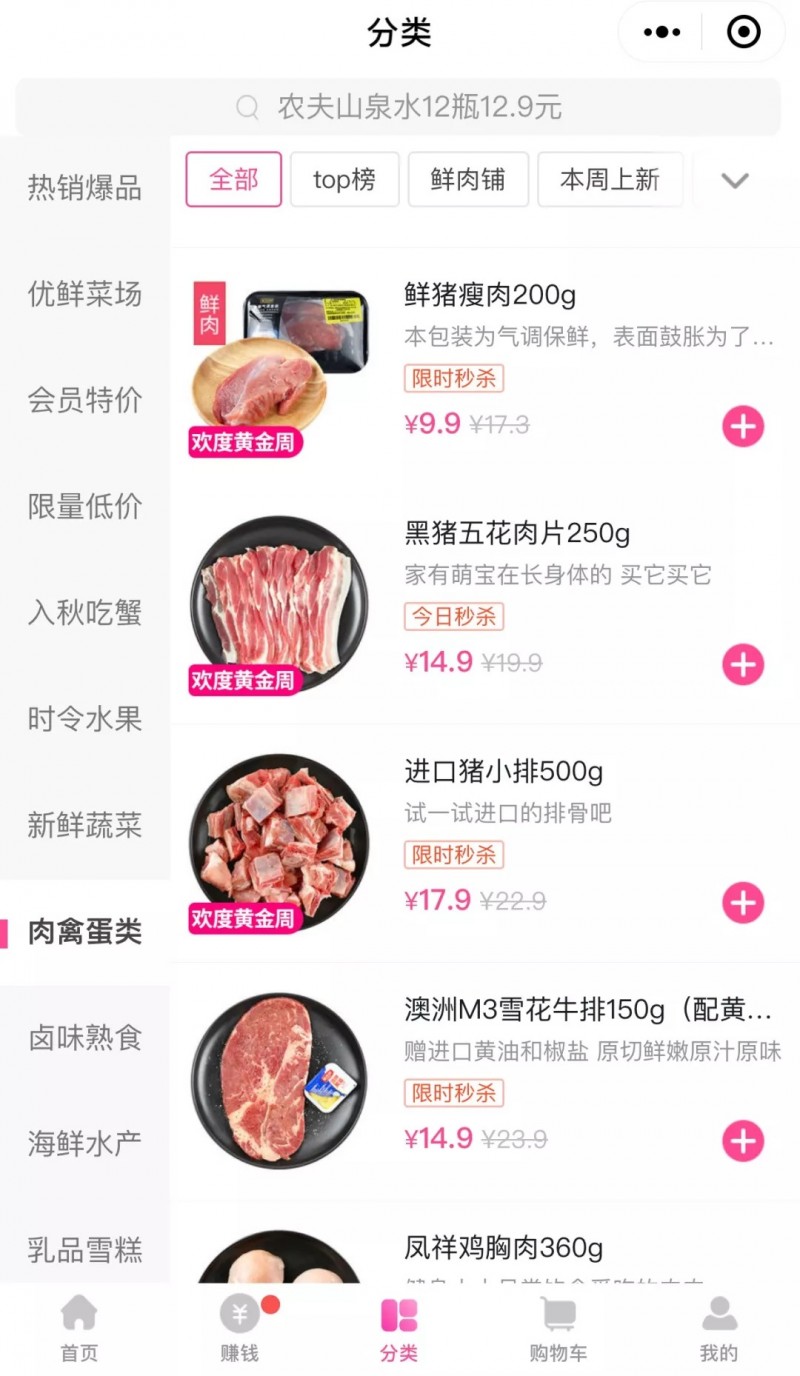Go to the 海鲜水产 category

click(85, 1144)
